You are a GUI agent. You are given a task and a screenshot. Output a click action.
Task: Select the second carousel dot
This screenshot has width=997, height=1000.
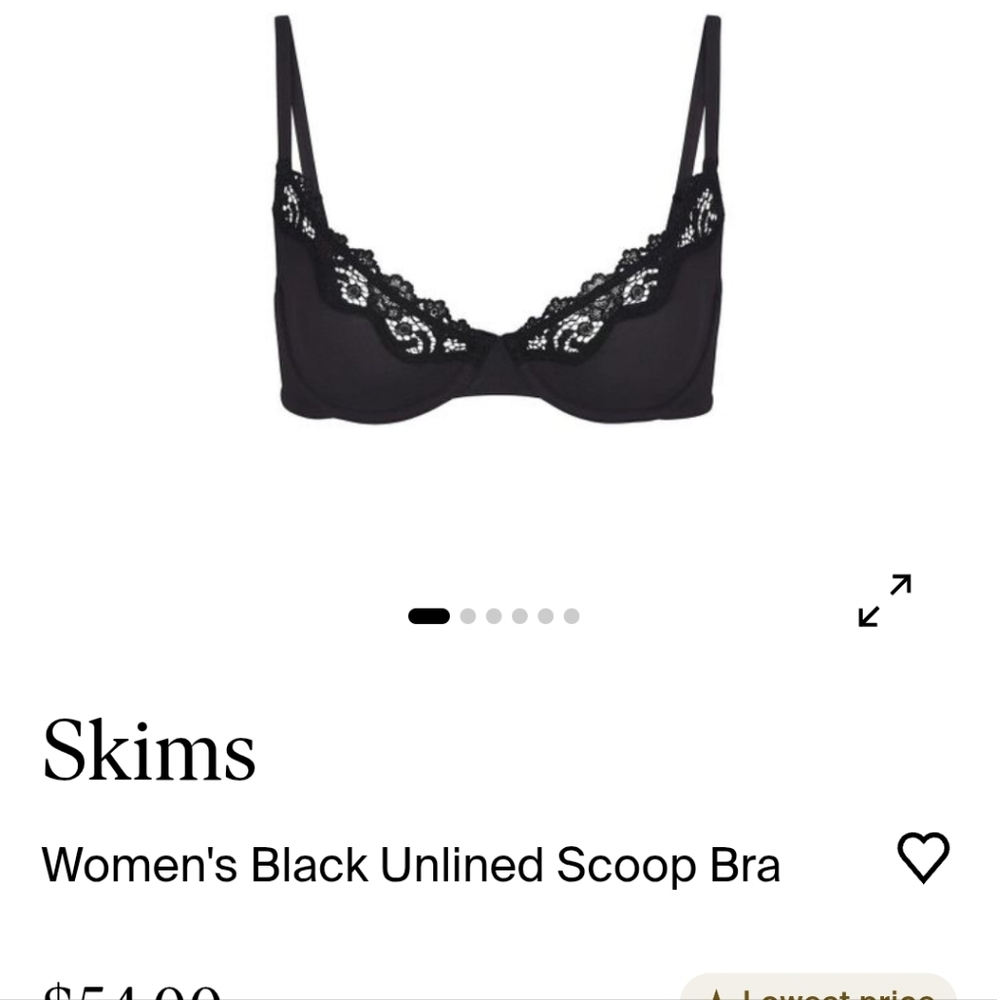(x=468, y=615)
